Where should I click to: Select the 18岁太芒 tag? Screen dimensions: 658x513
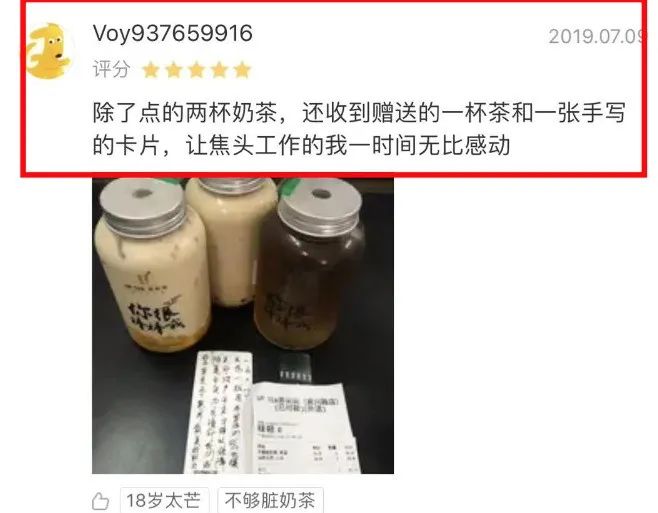[x=165, y=501]
